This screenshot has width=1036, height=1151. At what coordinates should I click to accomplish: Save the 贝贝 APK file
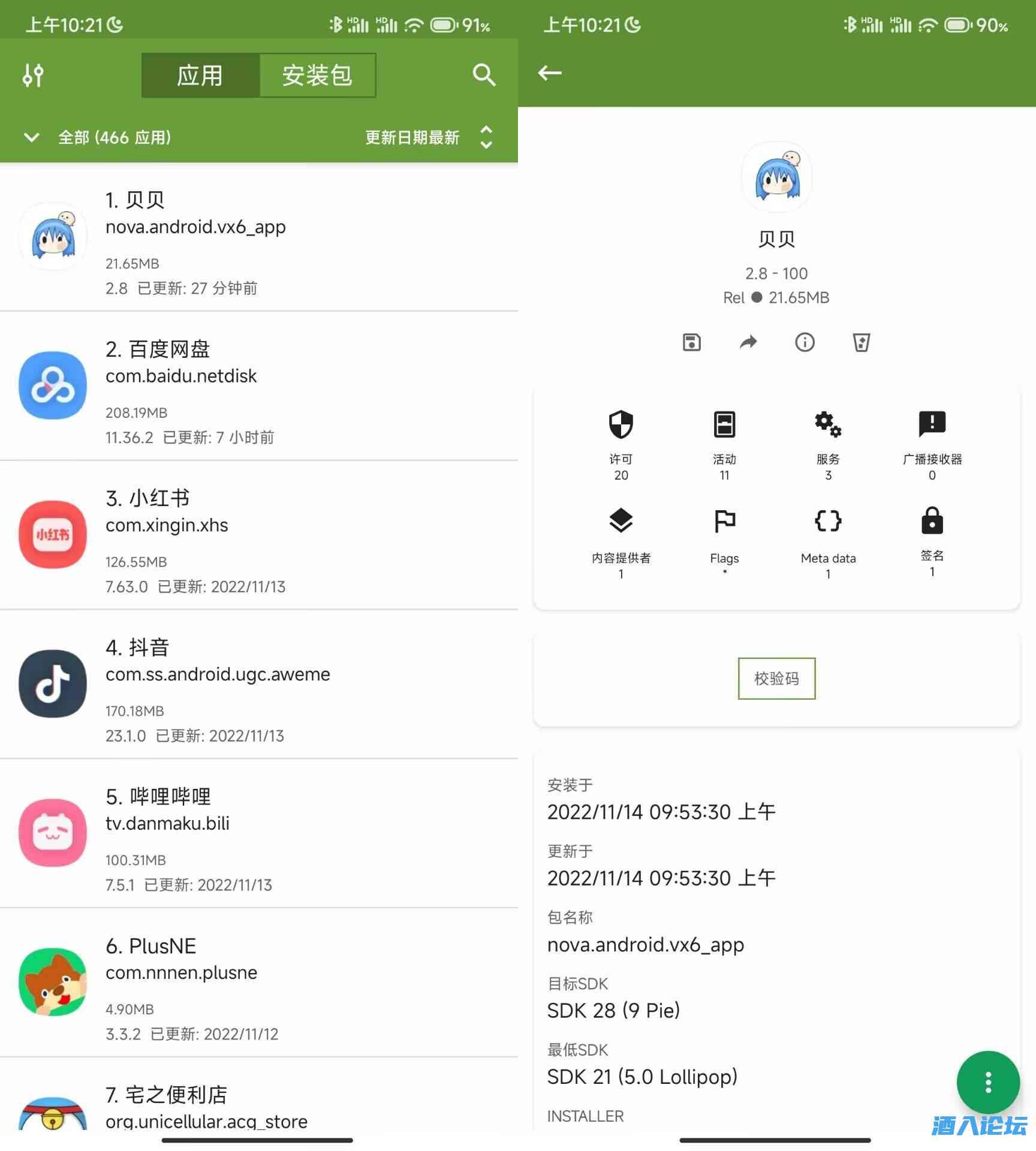(691, 342)
